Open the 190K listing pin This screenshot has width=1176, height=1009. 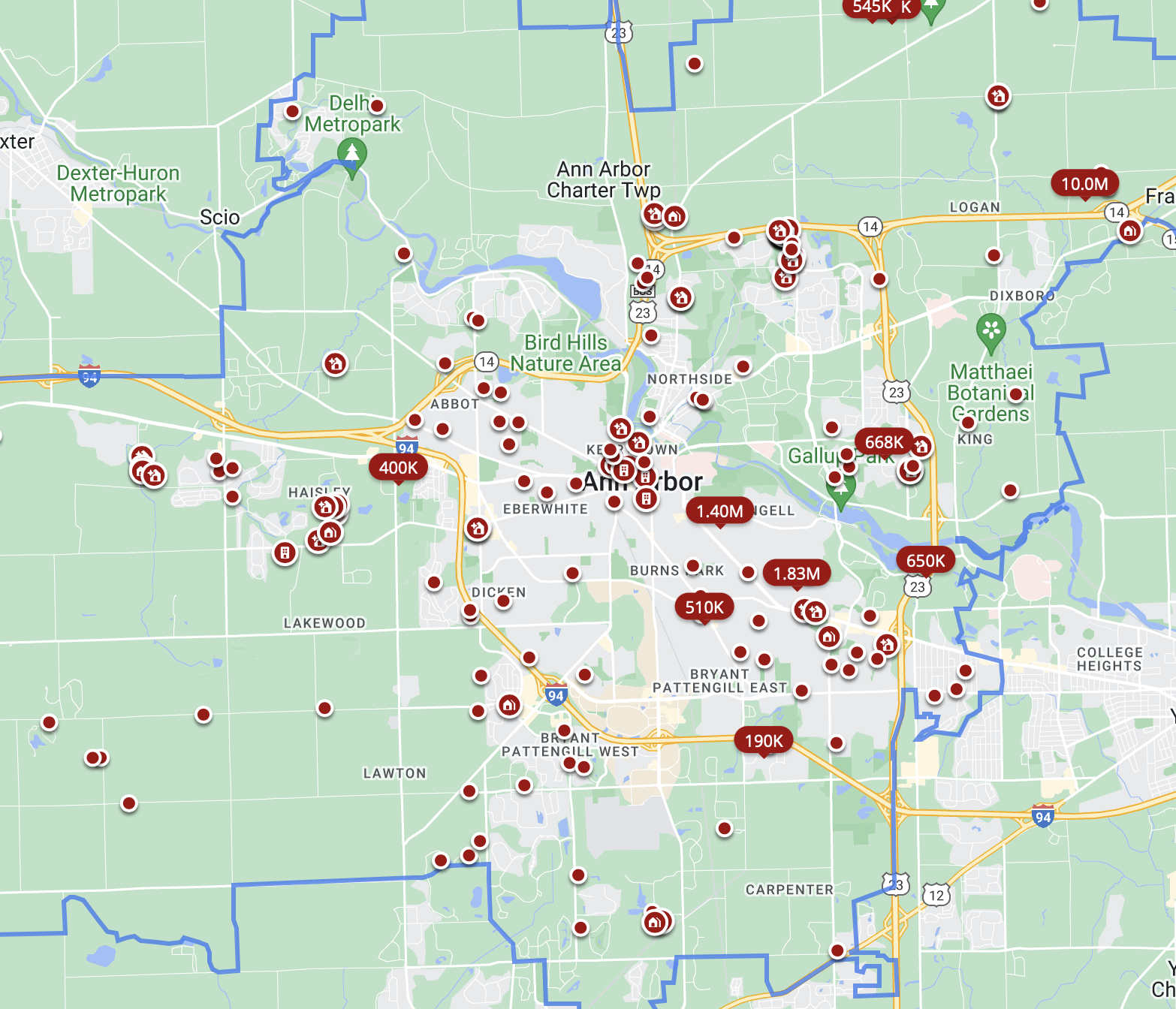click(x=764, y=741)
